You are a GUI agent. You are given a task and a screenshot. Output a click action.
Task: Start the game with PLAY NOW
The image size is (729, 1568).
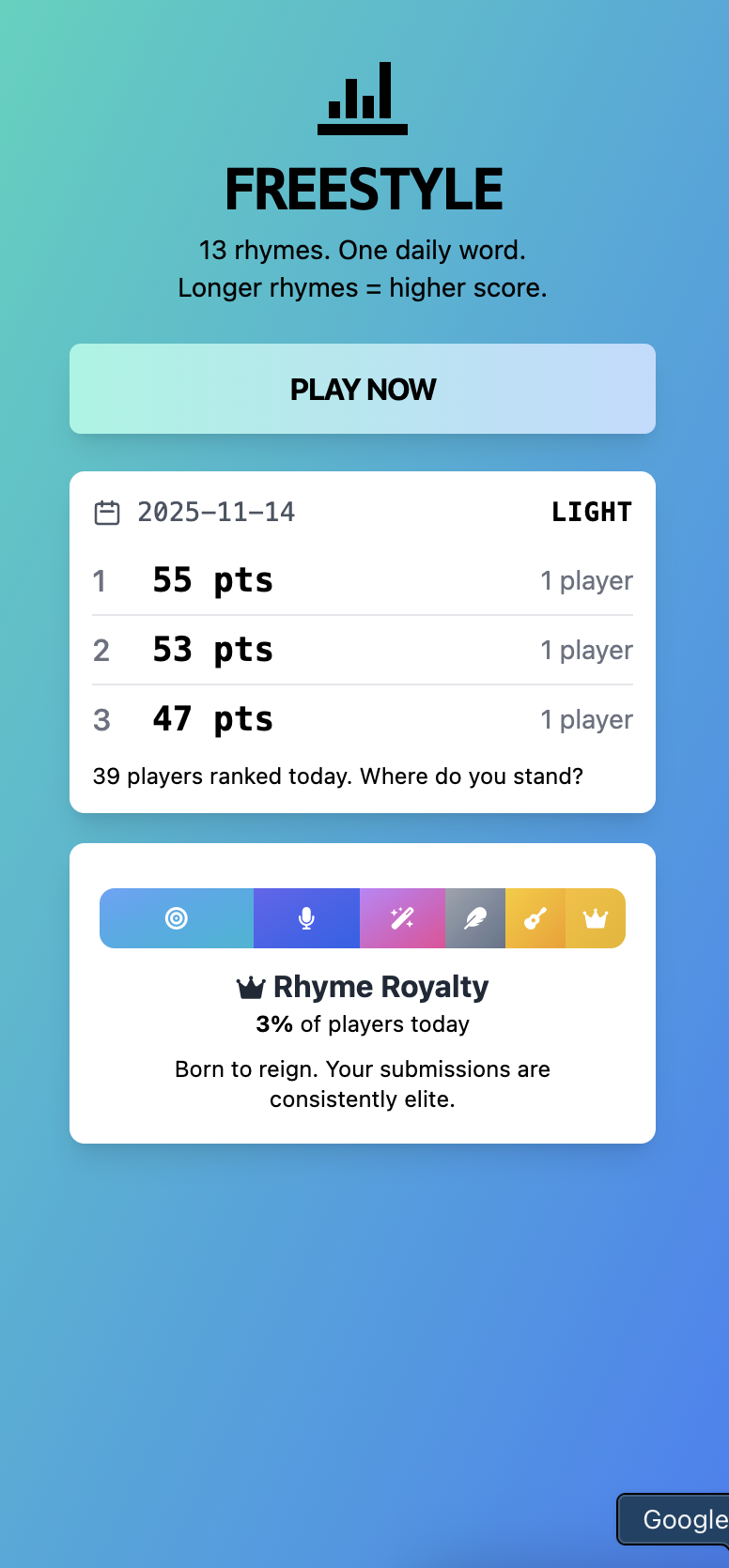click(x=363, y=389)
